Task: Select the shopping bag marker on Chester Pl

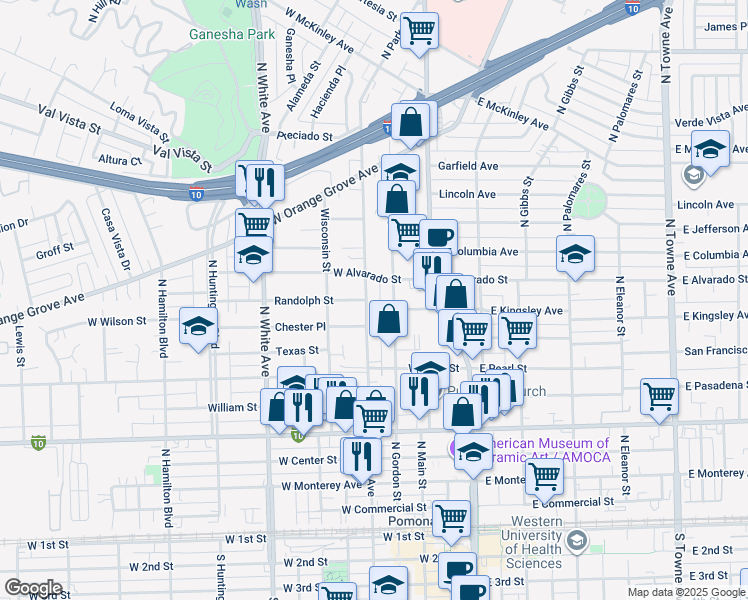Action: pyautogui.click(x=389, y=320)
